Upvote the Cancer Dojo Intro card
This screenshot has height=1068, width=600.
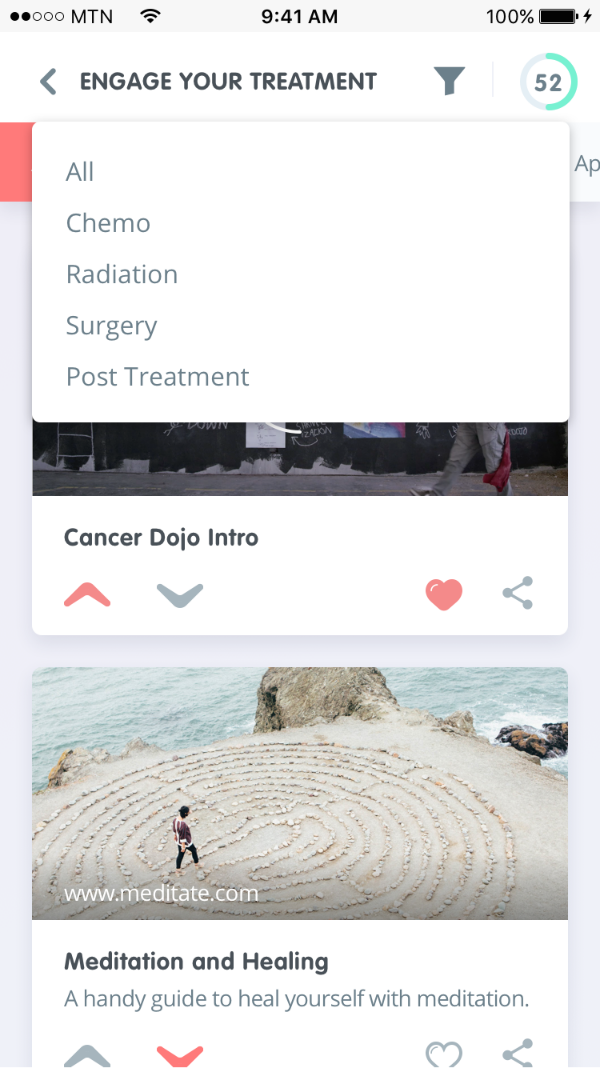[87, 596]
